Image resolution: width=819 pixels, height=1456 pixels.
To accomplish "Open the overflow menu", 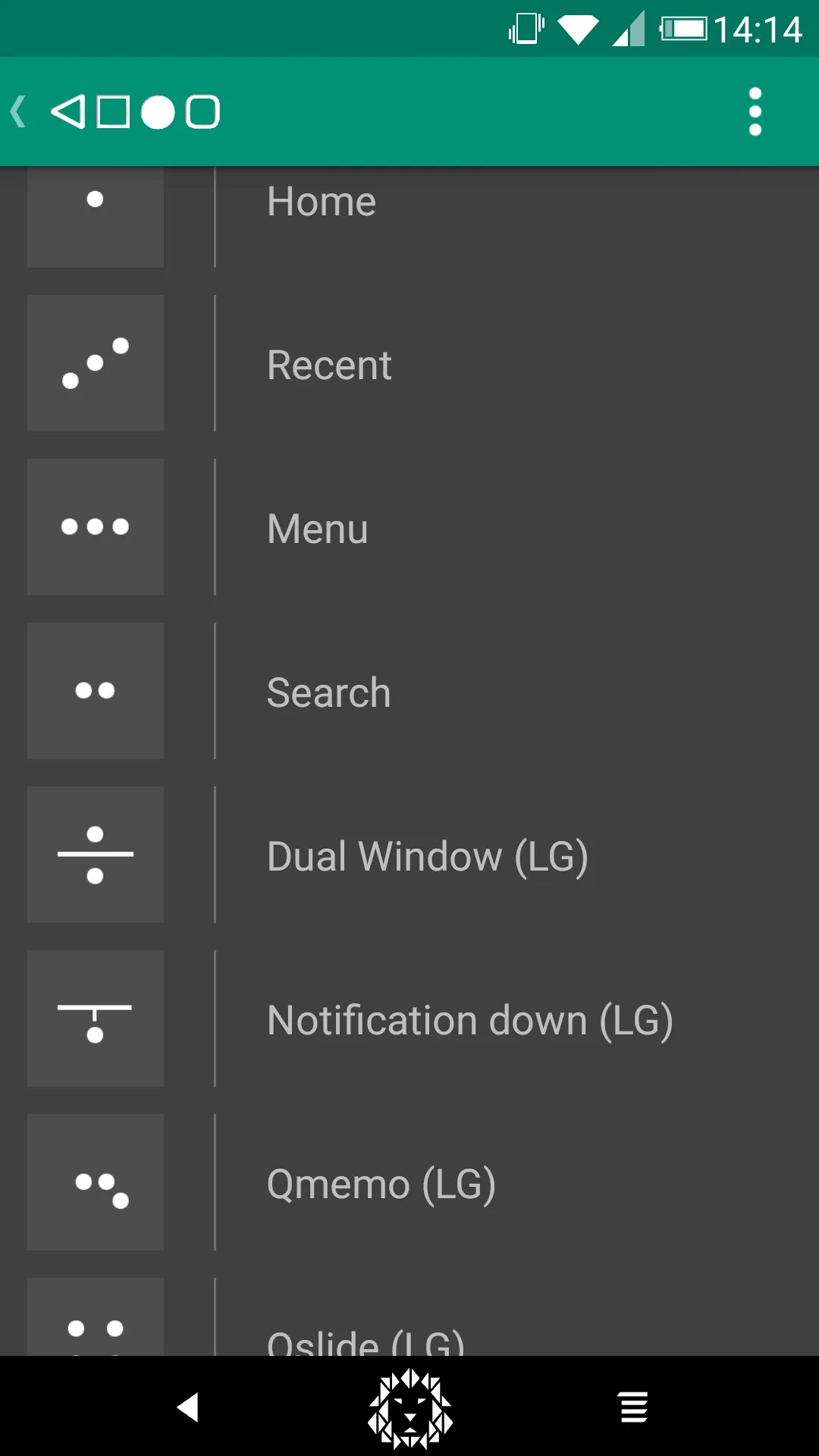I will [755, 112].
